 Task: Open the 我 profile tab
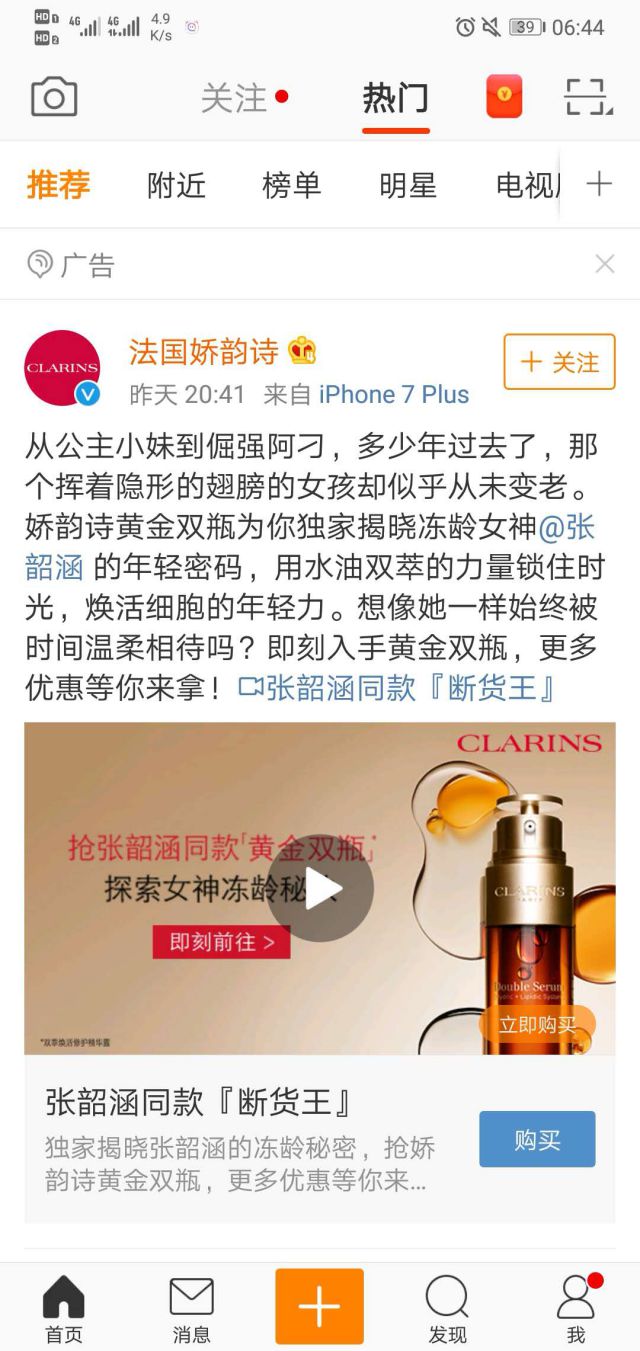575,1308
